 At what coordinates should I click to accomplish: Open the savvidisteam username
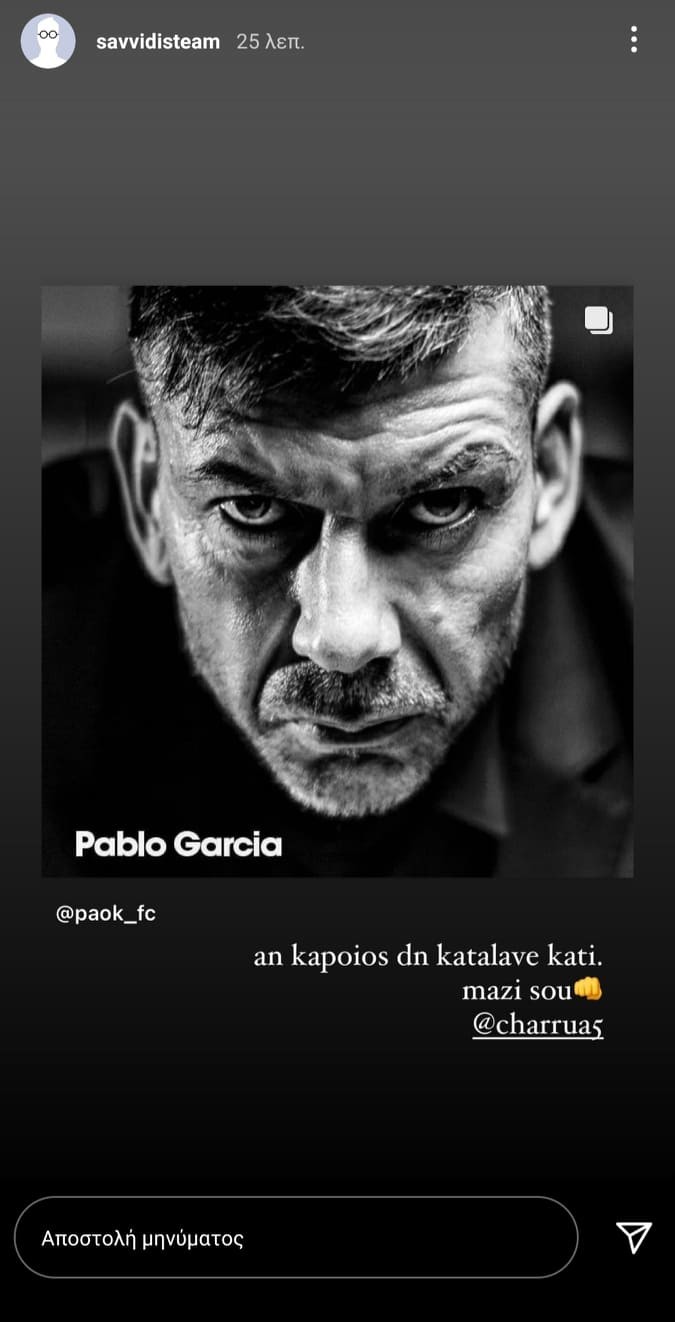pyautogui.click(x=157, y=42)
